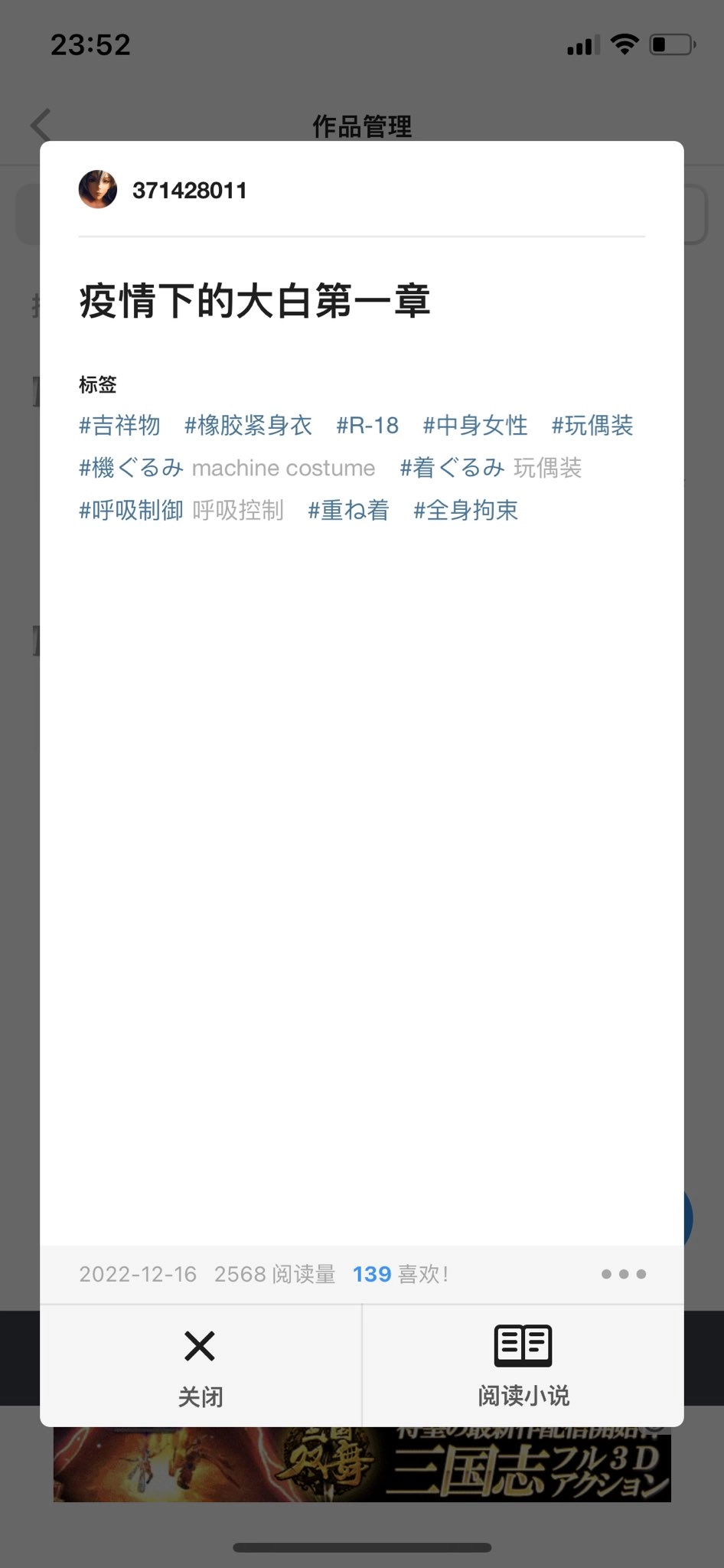Select the #玩偶装 tag
The height and width of the screenshot is (1568, 724).
592,426
